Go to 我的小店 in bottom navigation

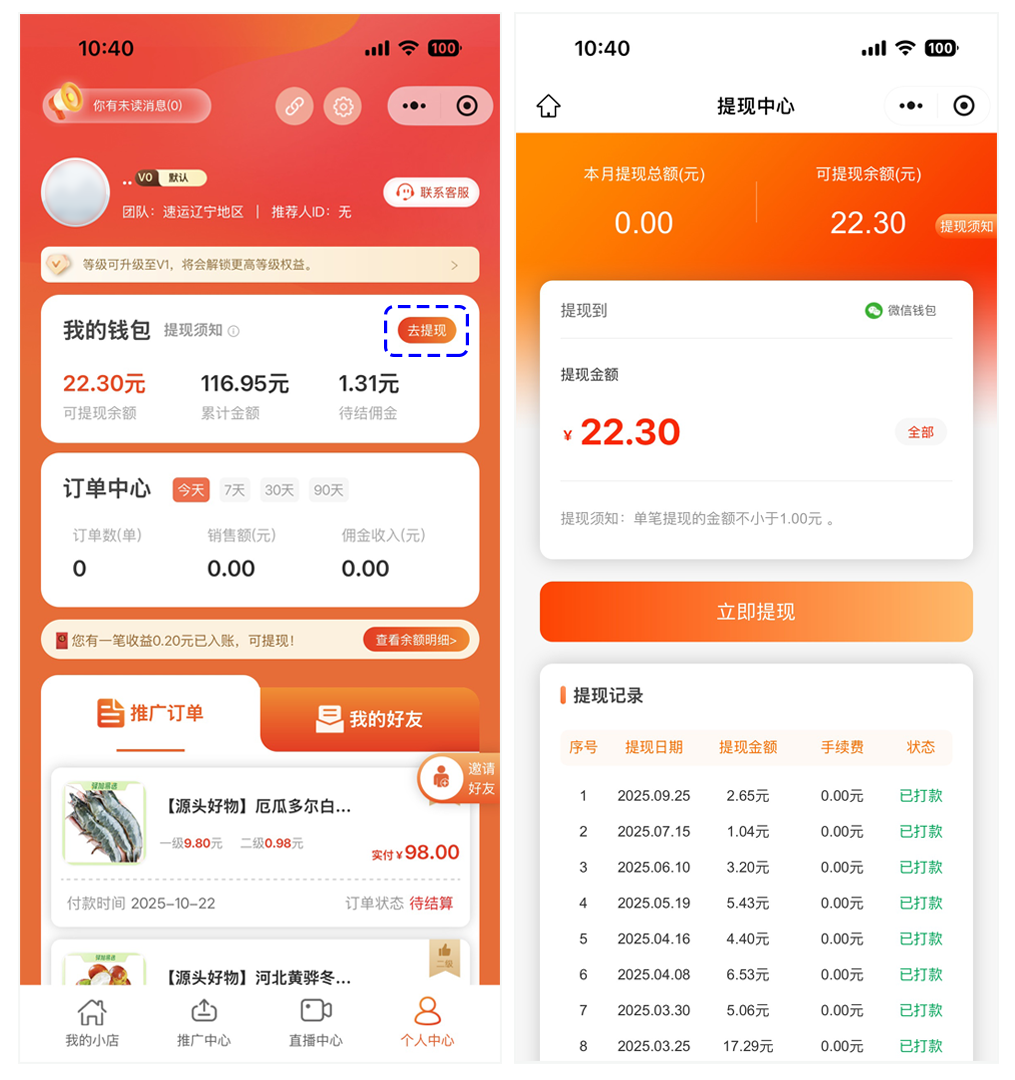click(x=92, y=1022)
